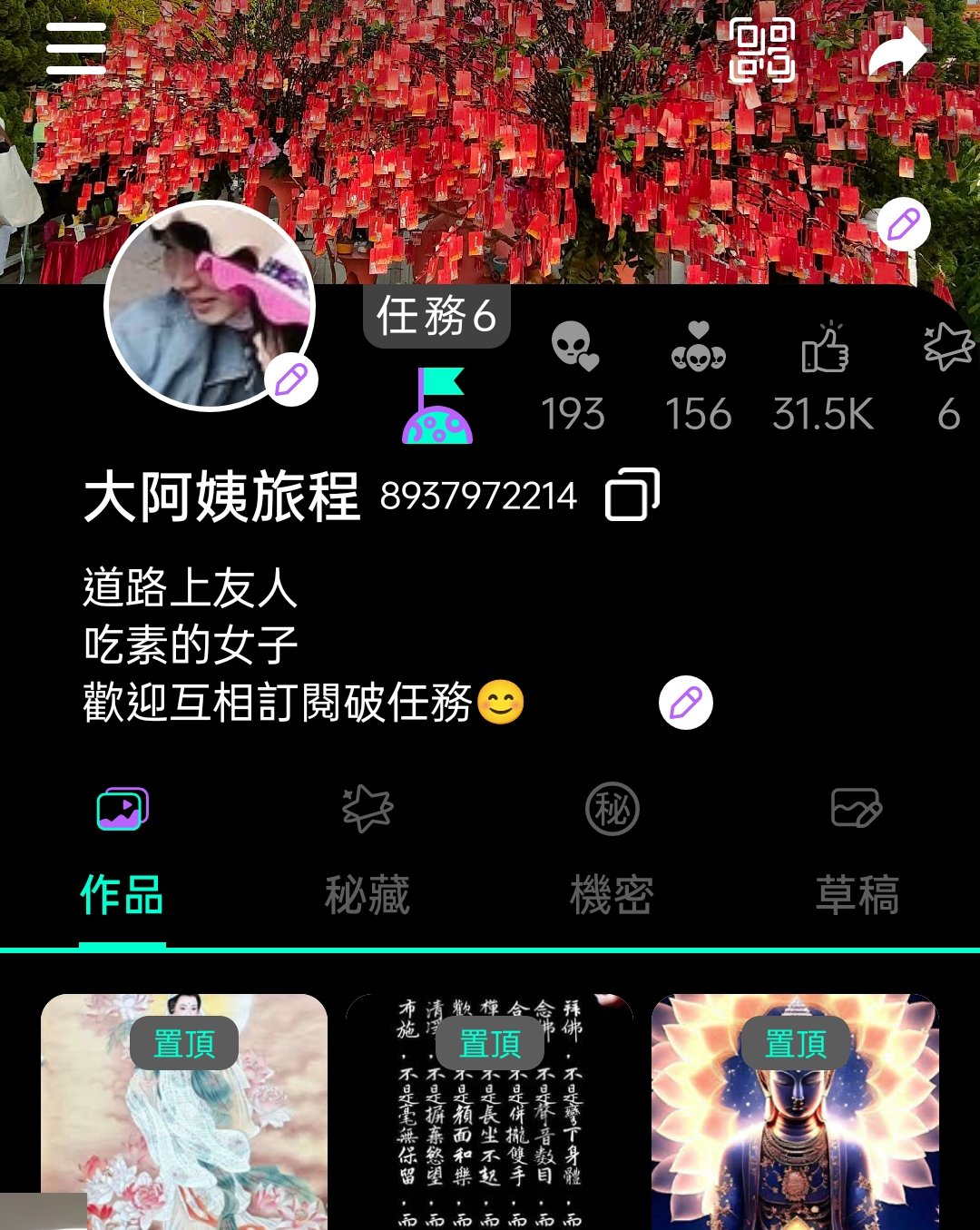Edit the profile bio

685,703
